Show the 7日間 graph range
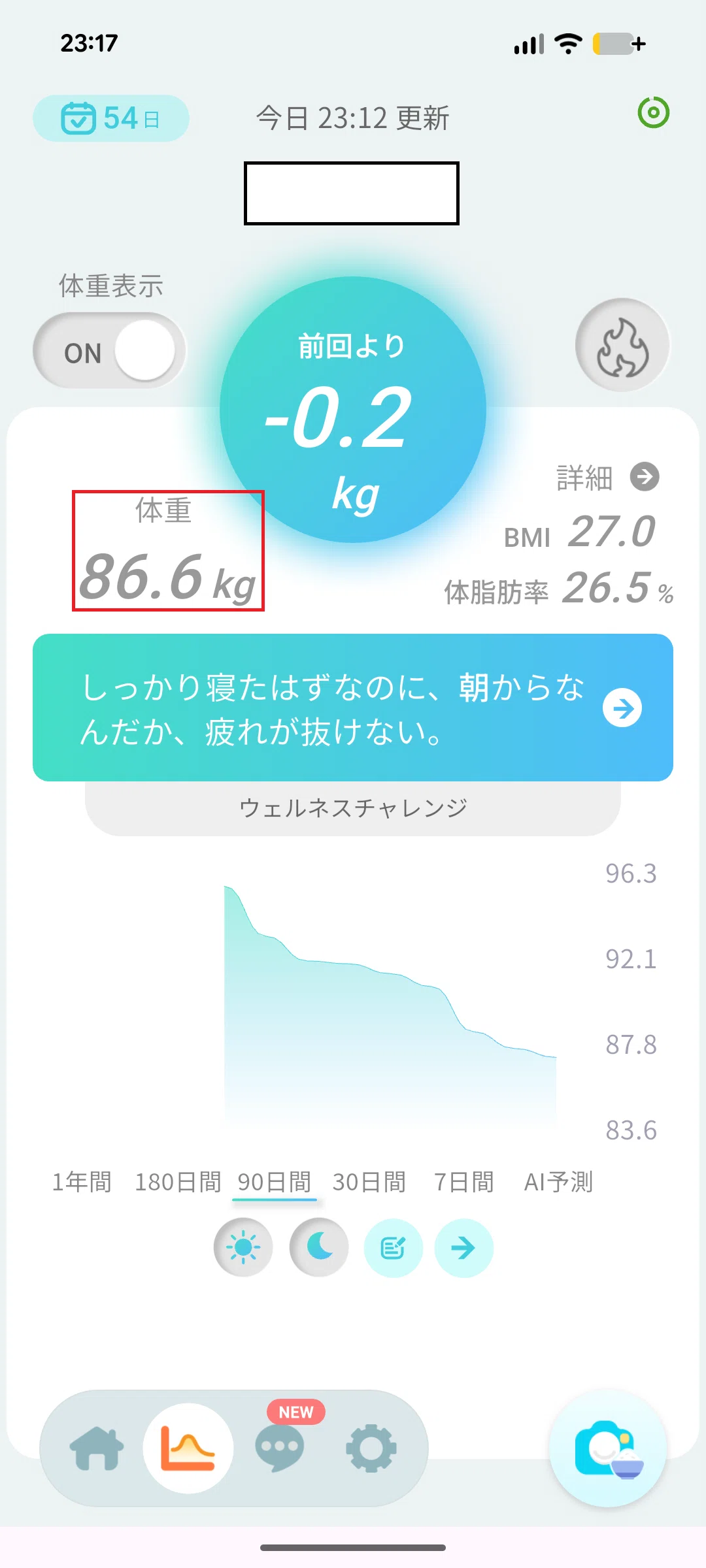Image resolution: width=706 pixels, height=1568 pixels. 464,1182
